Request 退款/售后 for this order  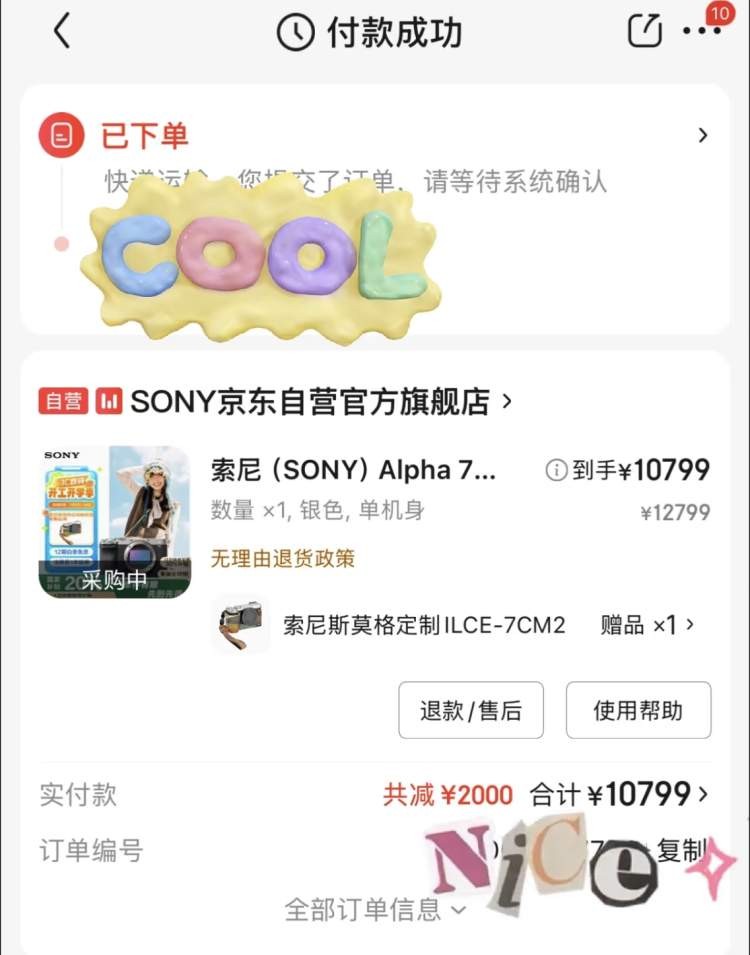pos(470,710)
